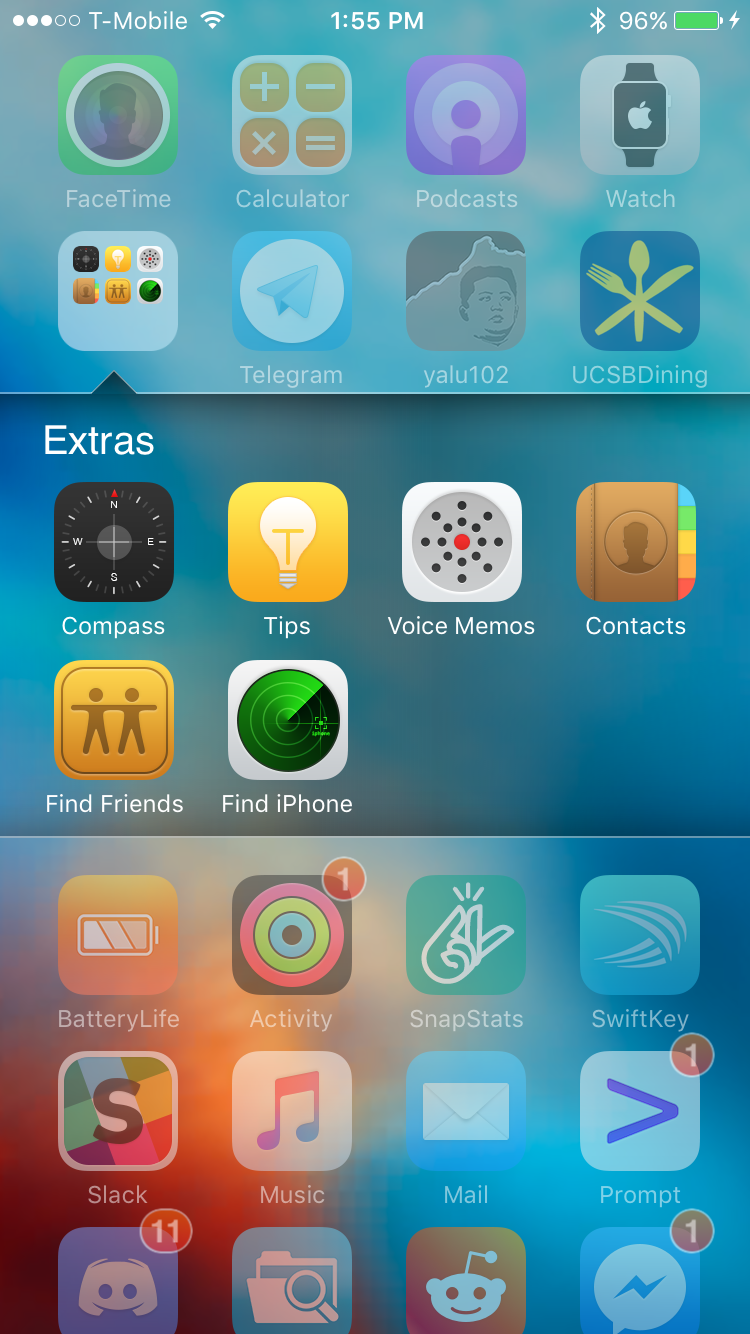Launch the Tips app
This screenshot has width=750, height=1334.
click(x=288, y=542)
